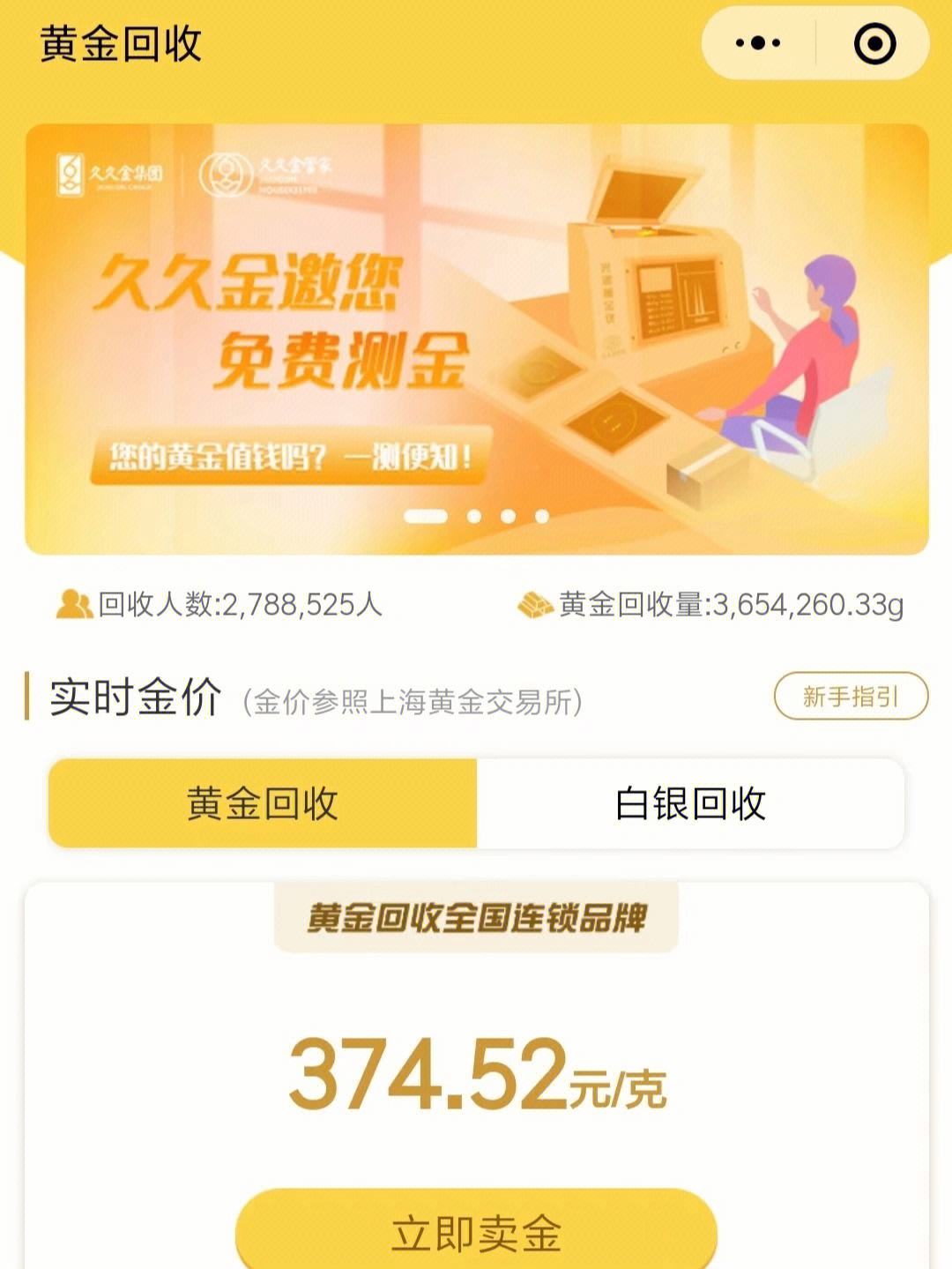Screen dimensions: 952x1269
Task: Open the 新手指引 beginner guide
Action: point(851,697)
